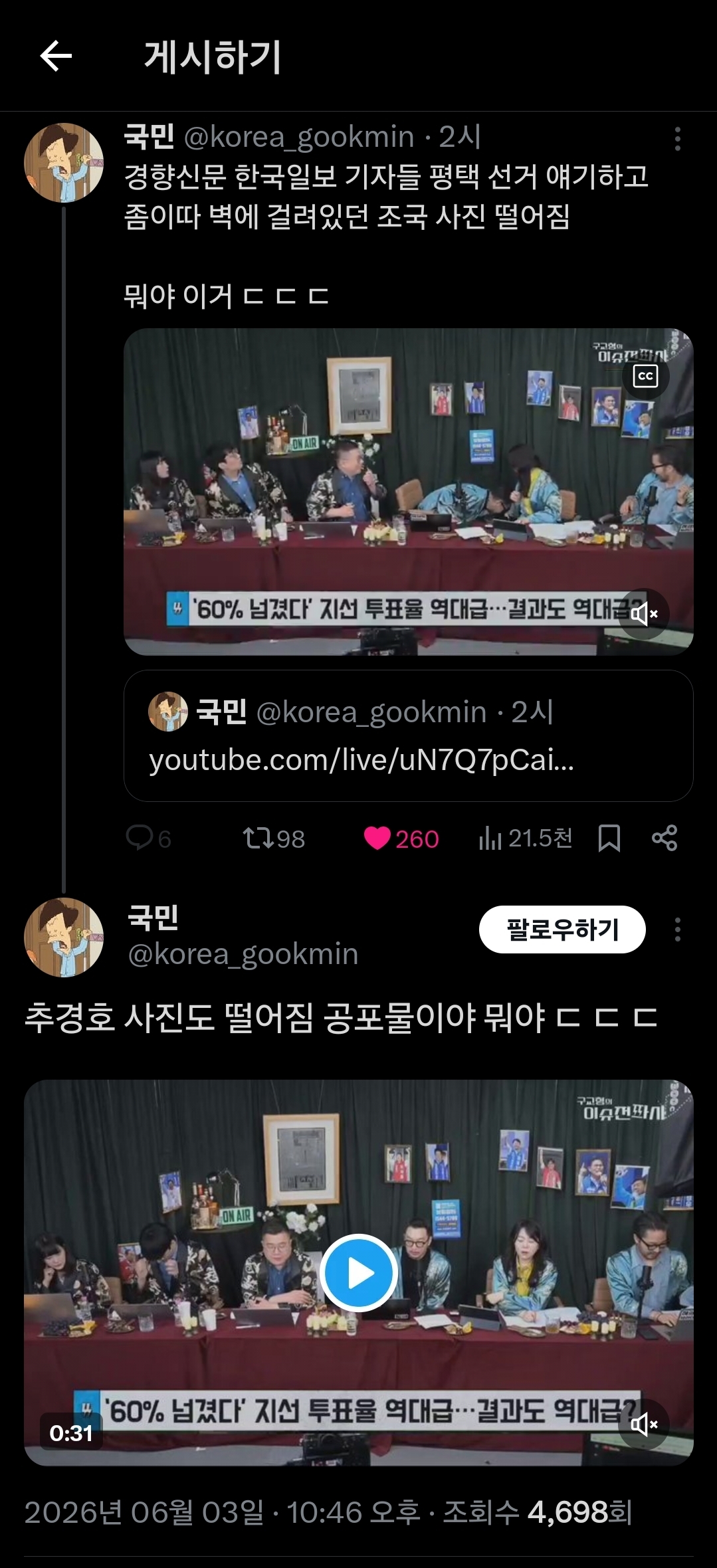
Task: Bookmark the first 국민 post
Action: point(609,838)
